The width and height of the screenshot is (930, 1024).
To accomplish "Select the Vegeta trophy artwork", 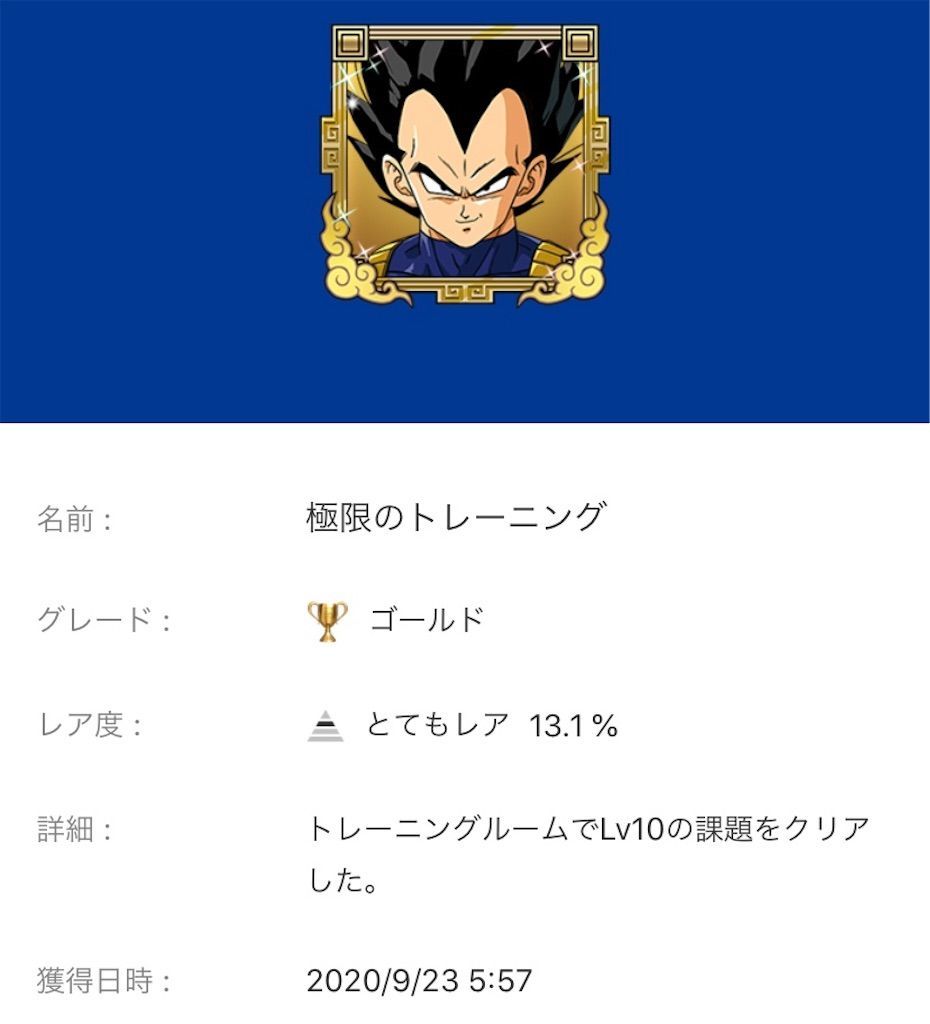I will [463, 165].
